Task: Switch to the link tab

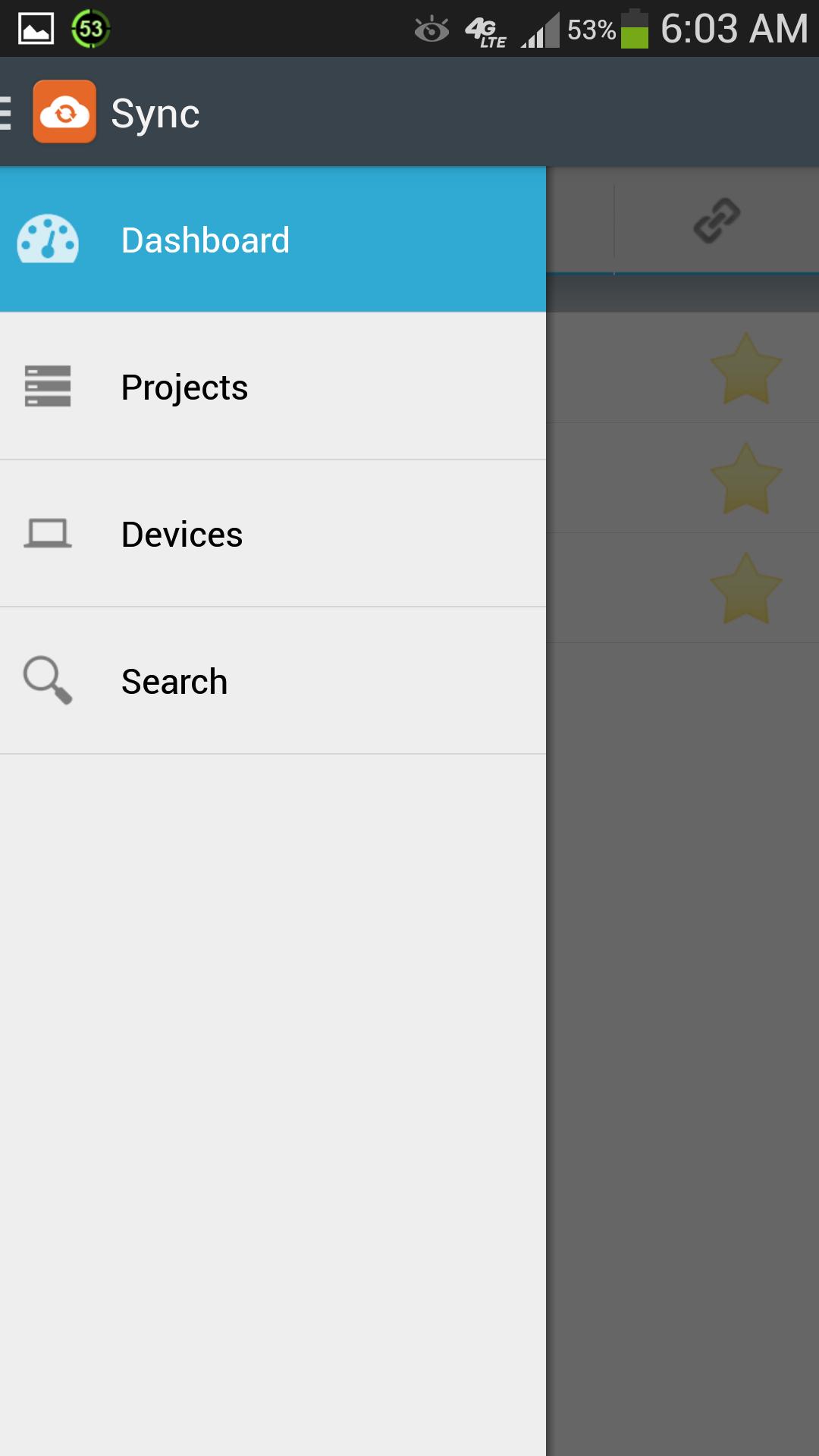Action: tap(716, 221)
